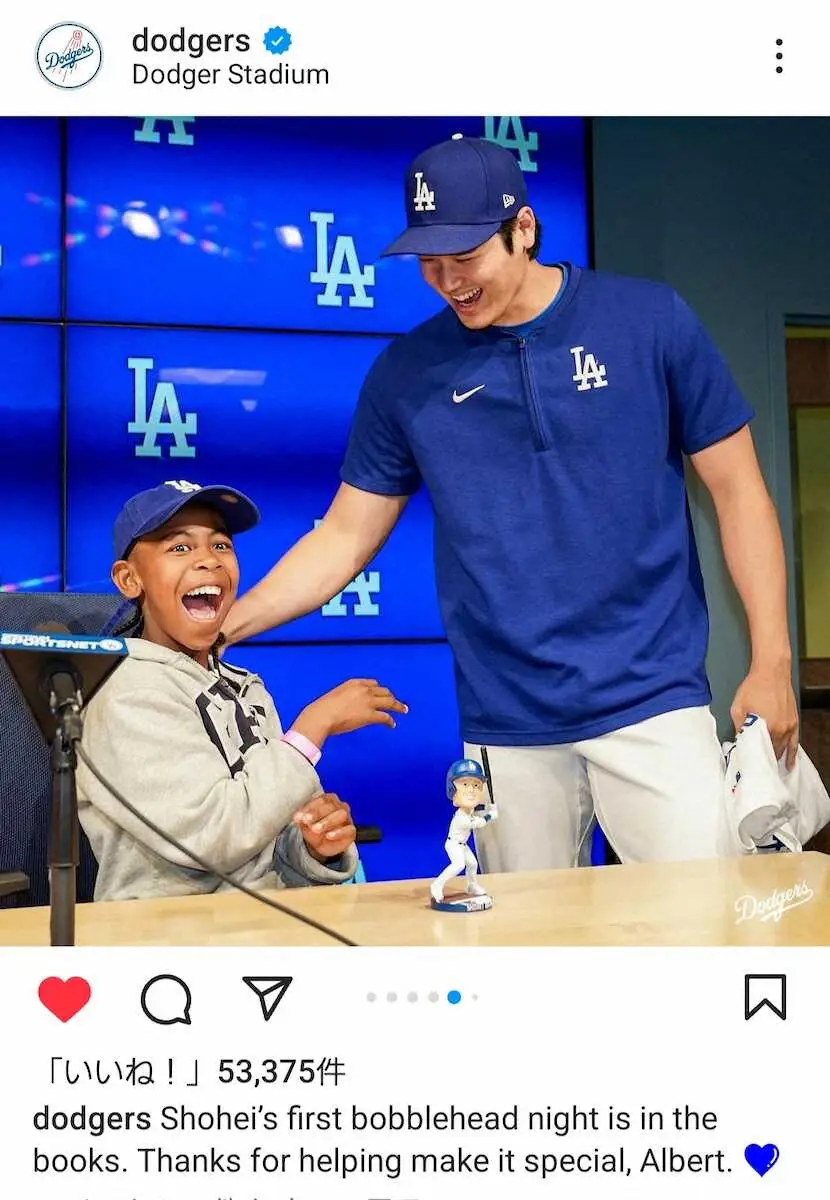This screenshot has width=830, height=1200.
Task: Open dodgers username in the caption
Action: pyautogui.click(x=92, y=1118)
